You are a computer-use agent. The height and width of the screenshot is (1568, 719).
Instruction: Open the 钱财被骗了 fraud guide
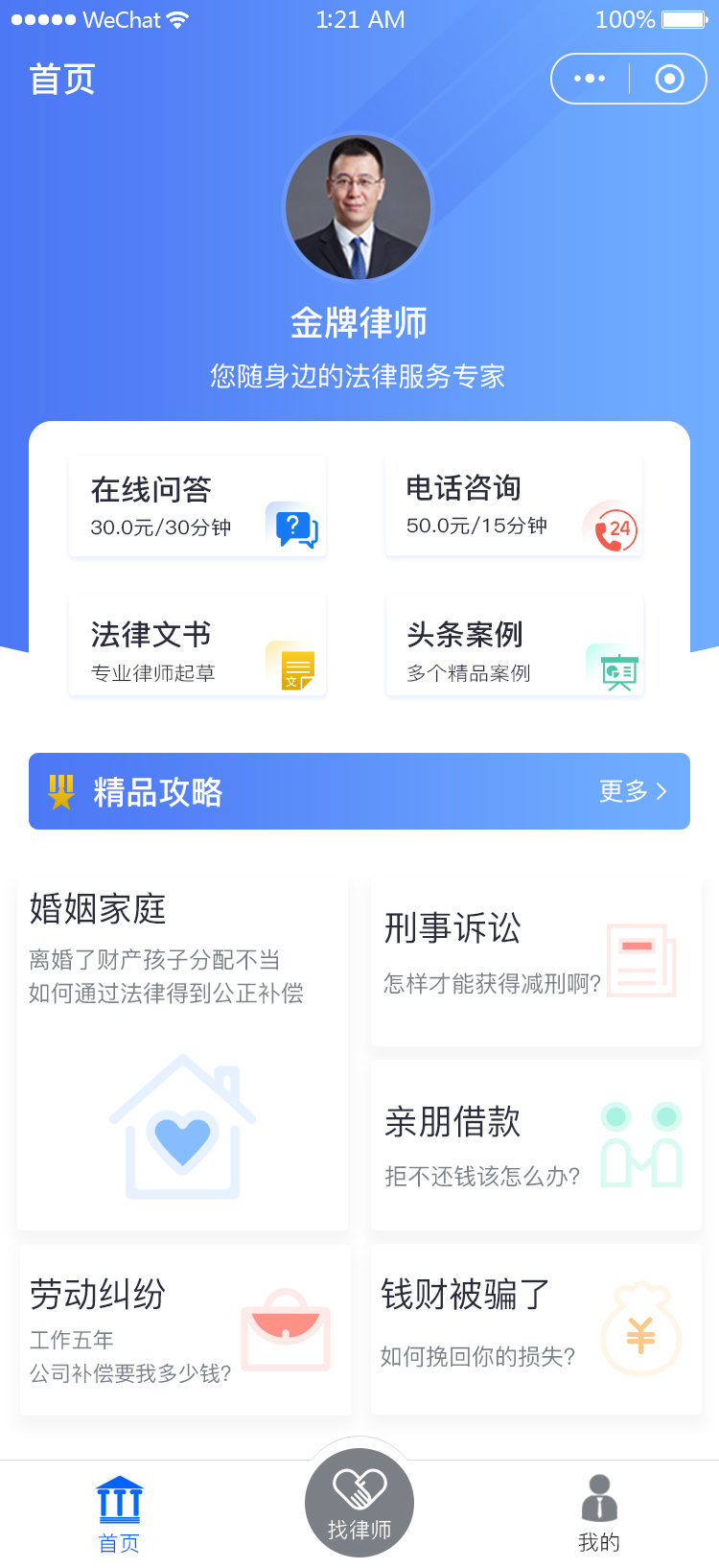tap(536, 1328)
